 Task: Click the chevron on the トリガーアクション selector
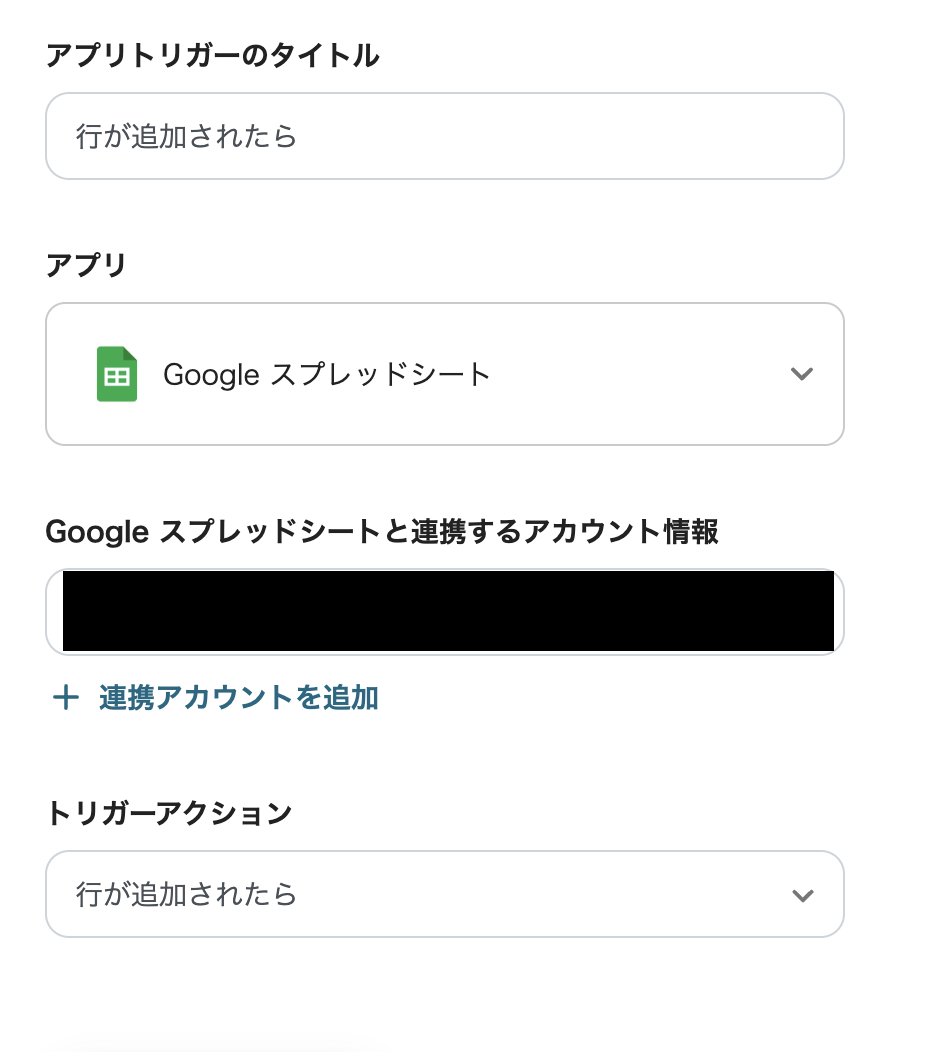click(x=801, y=894)
